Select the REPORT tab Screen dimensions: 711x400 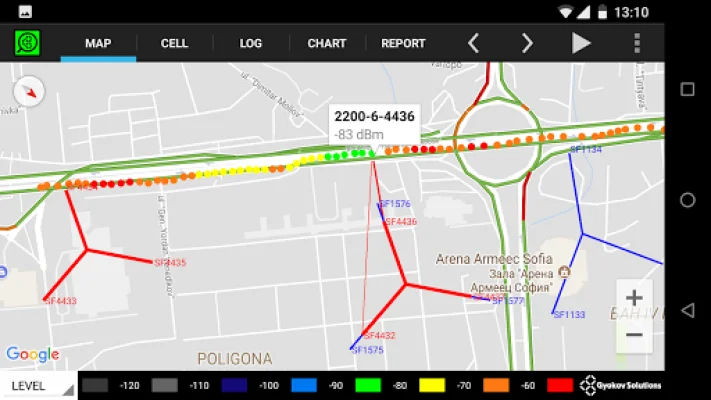click(x=403, y=43)
